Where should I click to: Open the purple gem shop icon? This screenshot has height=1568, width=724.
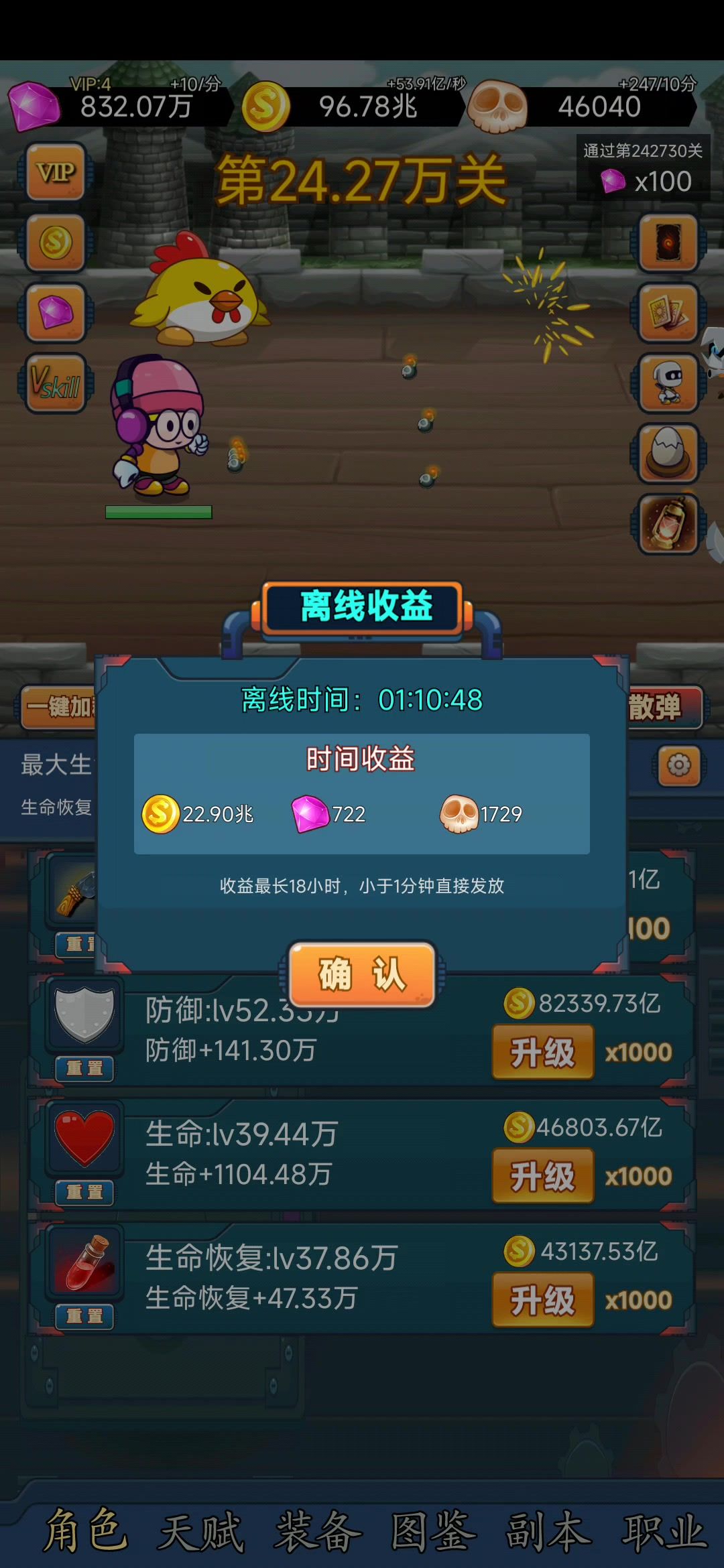(x=56, y=312)
